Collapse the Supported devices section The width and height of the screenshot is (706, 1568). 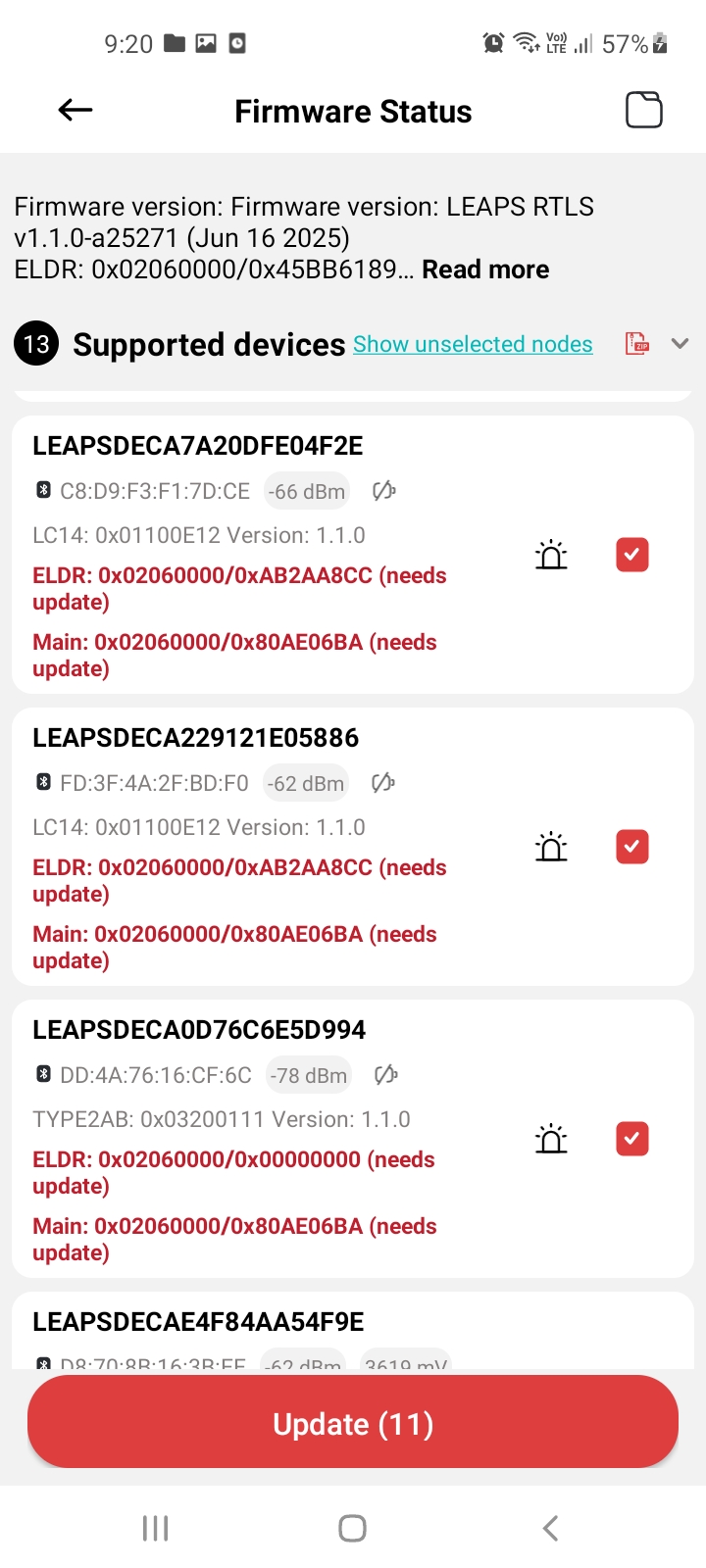click(x=680, y=344)
